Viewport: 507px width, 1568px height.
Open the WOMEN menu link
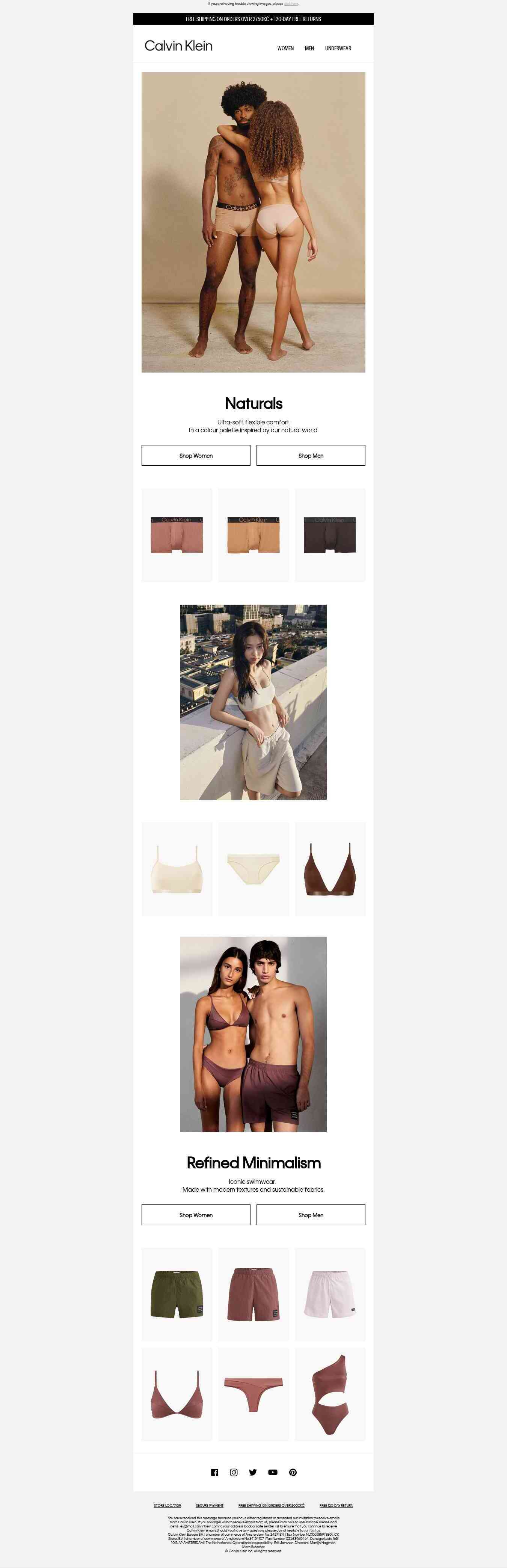point(285,49)
